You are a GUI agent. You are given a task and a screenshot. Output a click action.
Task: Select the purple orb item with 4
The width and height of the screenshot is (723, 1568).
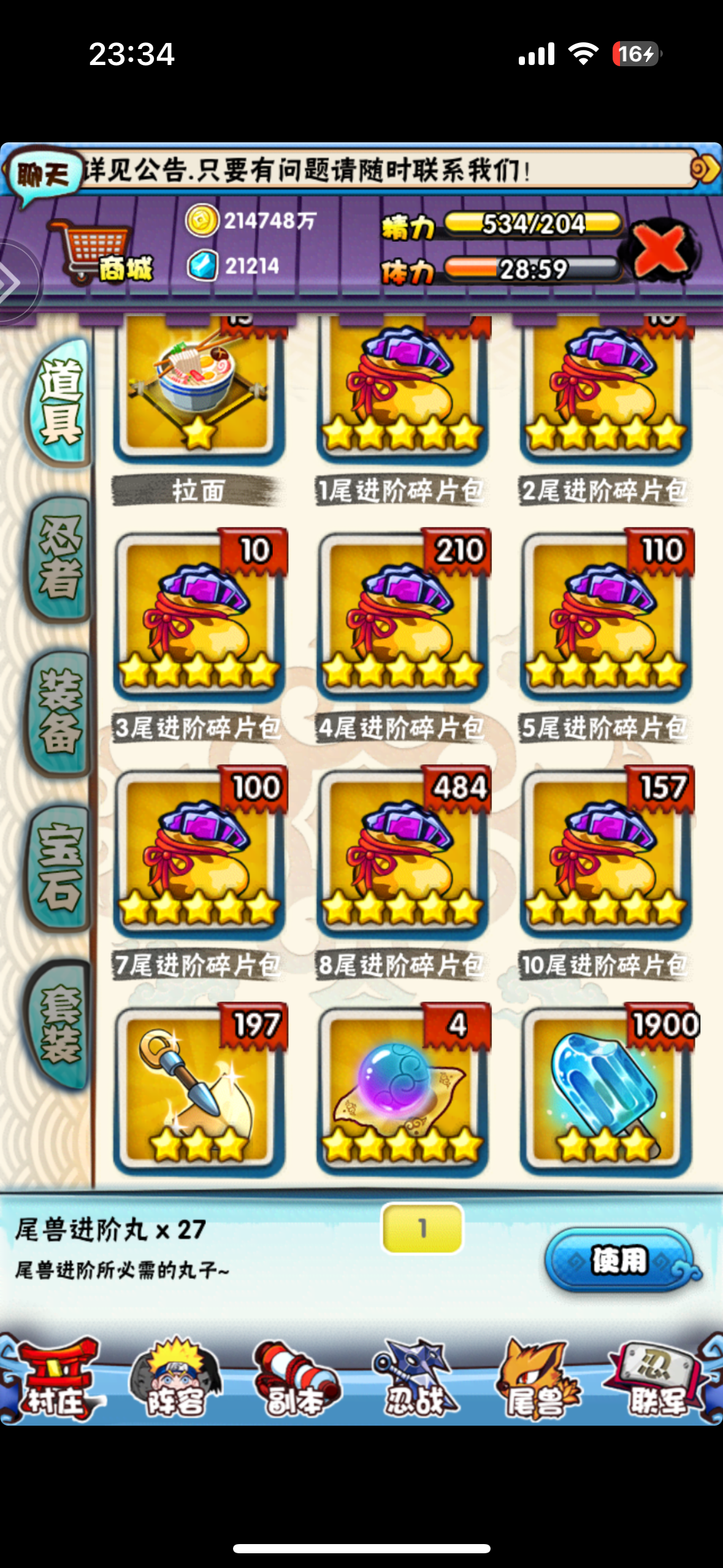402,1091
